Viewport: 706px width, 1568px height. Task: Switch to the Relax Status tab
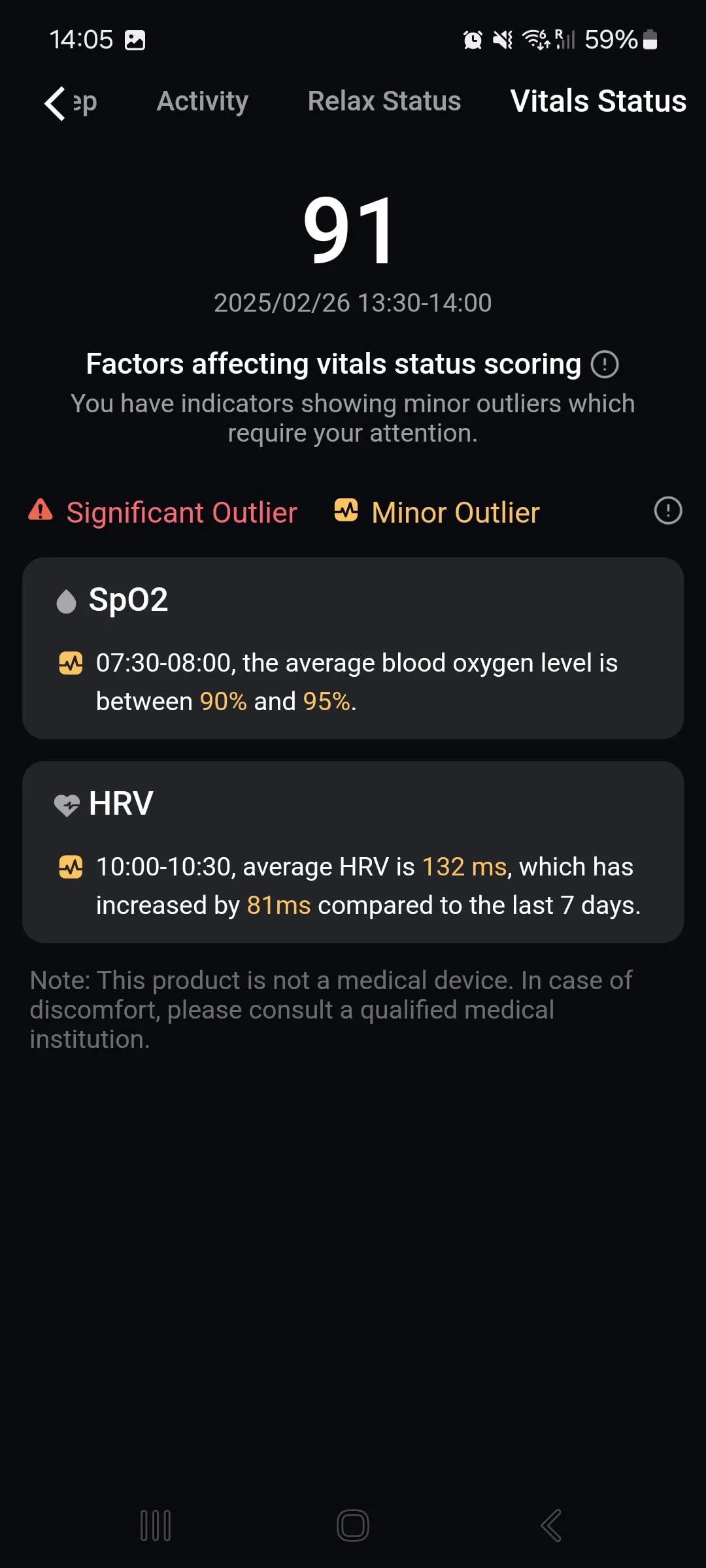click(384, 101)
